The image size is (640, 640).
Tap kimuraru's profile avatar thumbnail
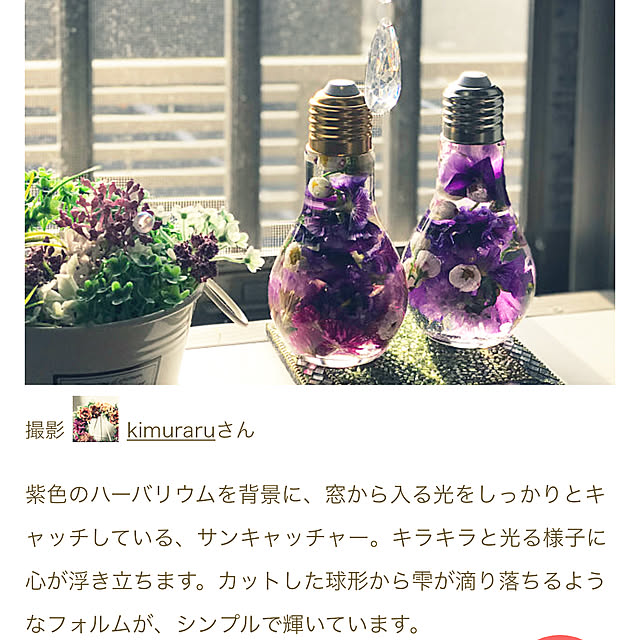tap(95, 419)
